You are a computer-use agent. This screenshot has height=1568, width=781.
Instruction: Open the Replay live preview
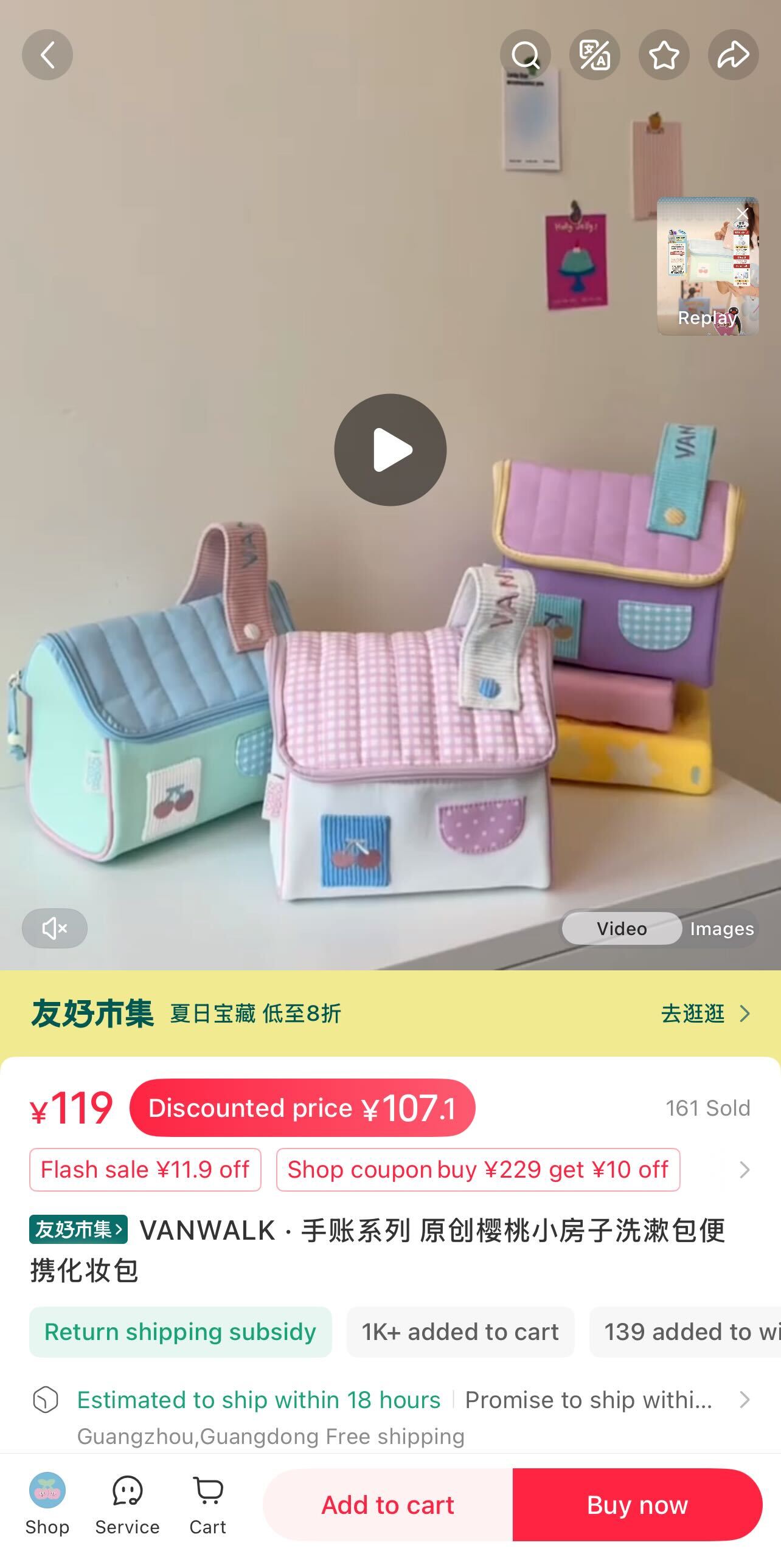(x=706, y=274)
